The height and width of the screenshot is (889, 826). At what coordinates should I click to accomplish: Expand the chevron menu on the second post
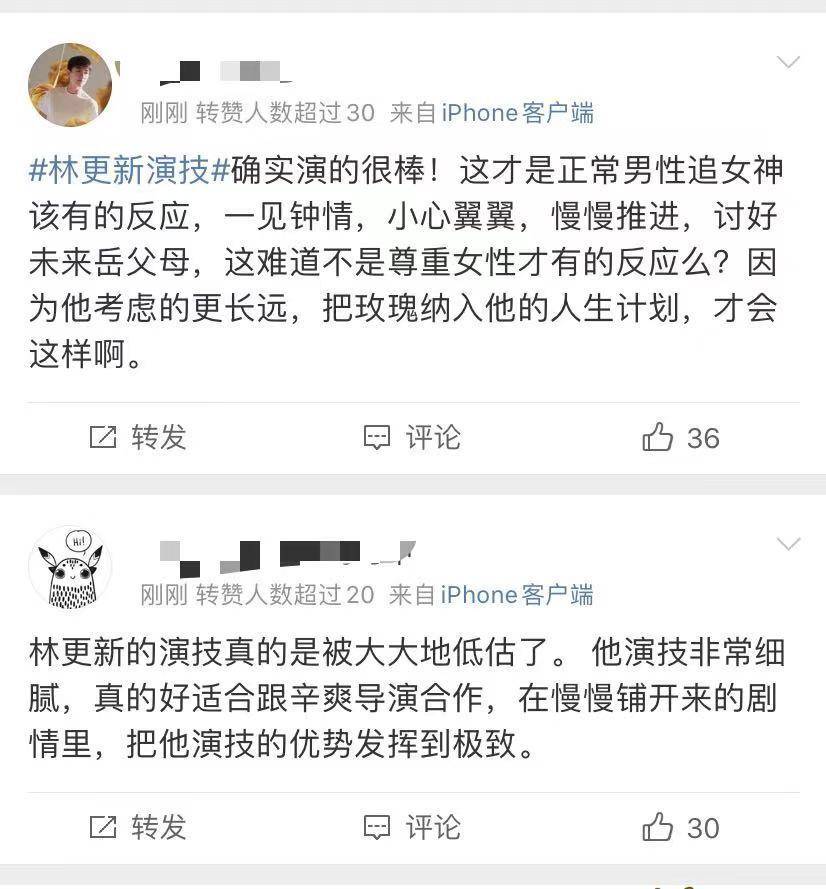point(788,545)
